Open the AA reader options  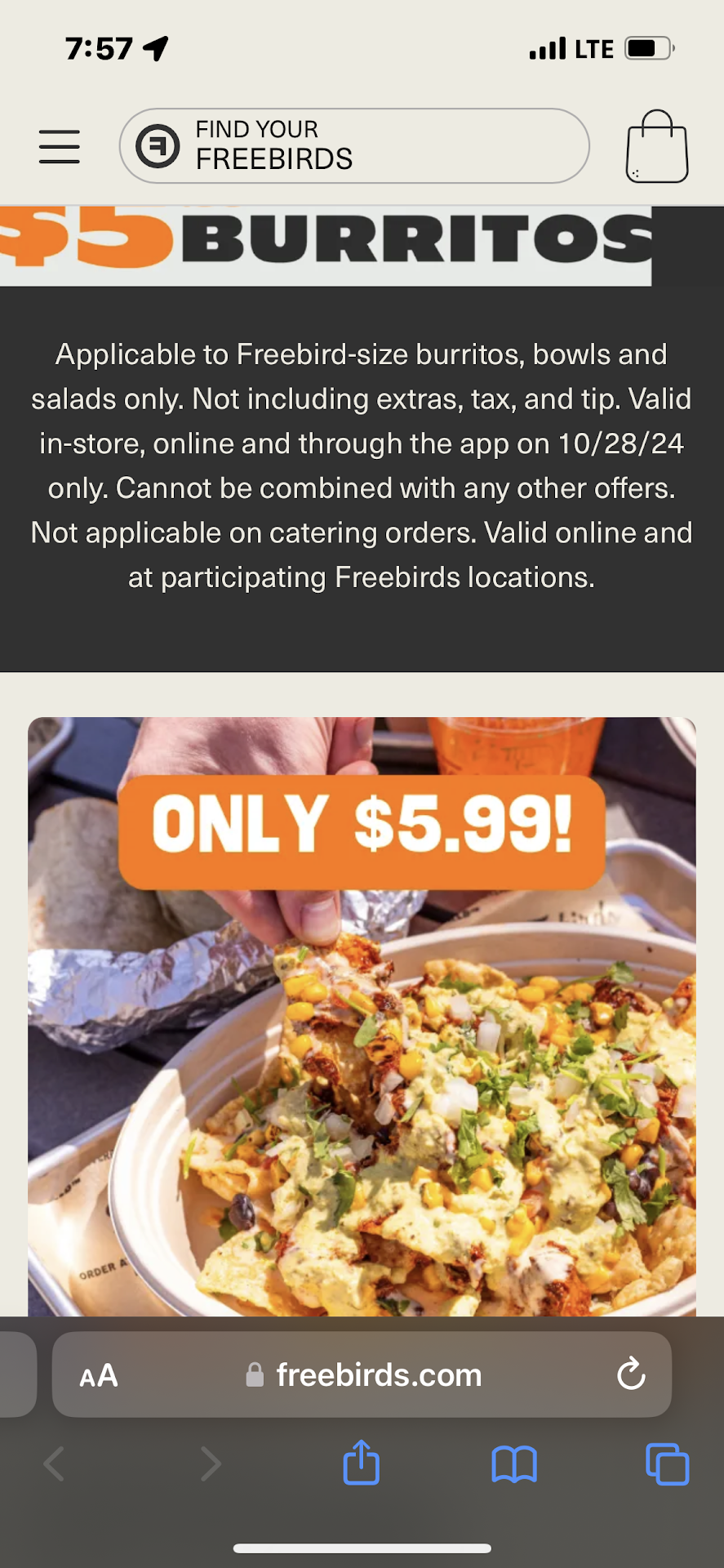pyautogui.click(x=99, y=1376)
